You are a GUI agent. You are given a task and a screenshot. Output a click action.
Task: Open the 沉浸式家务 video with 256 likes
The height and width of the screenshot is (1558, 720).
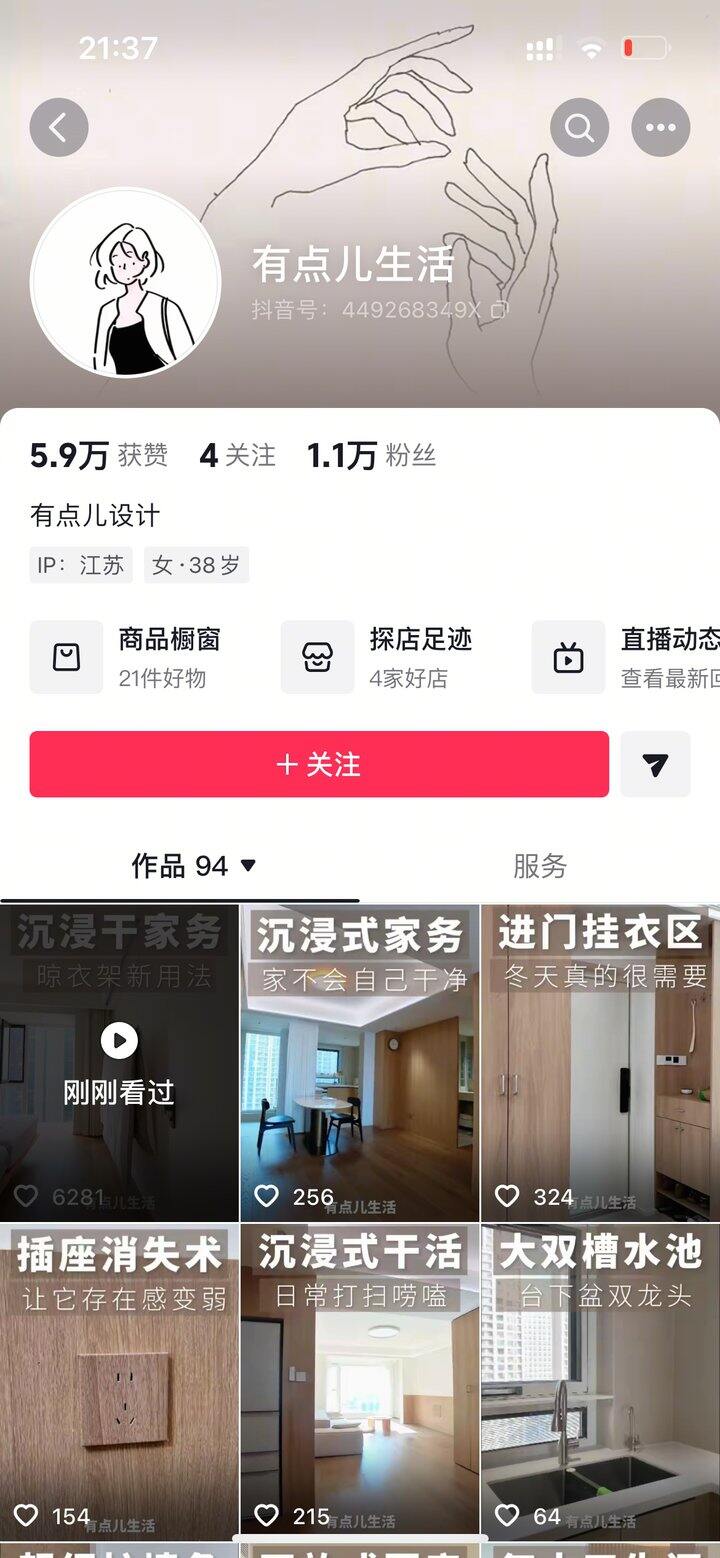point(359,1062)
